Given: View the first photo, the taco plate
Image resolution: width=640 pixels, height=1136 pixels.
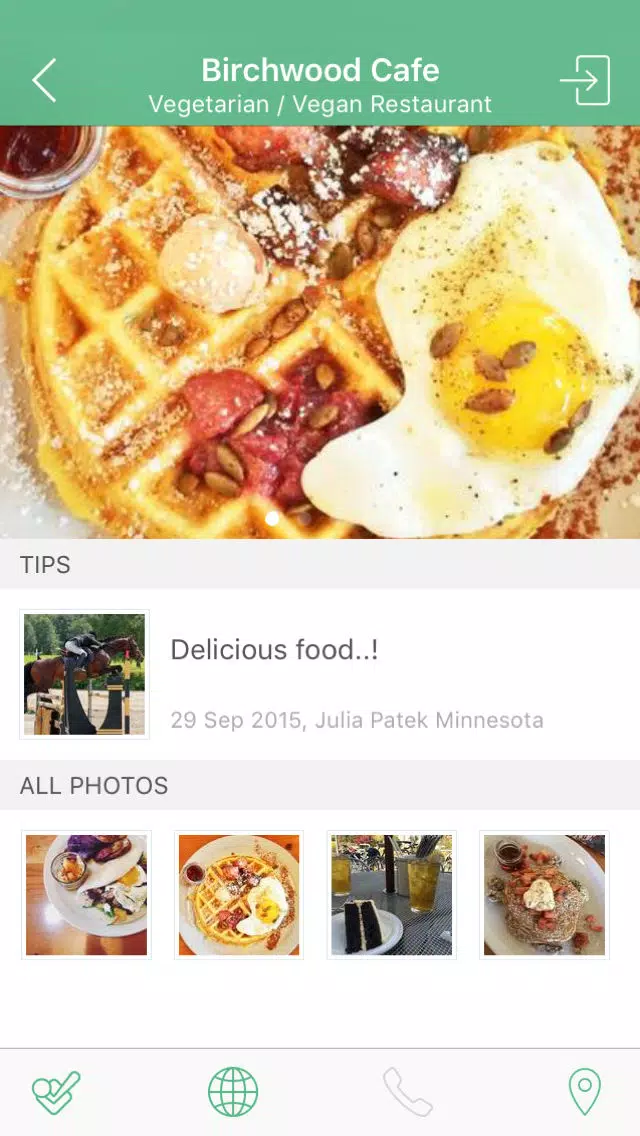Looking at the screenshot, I should click(86, 895).
